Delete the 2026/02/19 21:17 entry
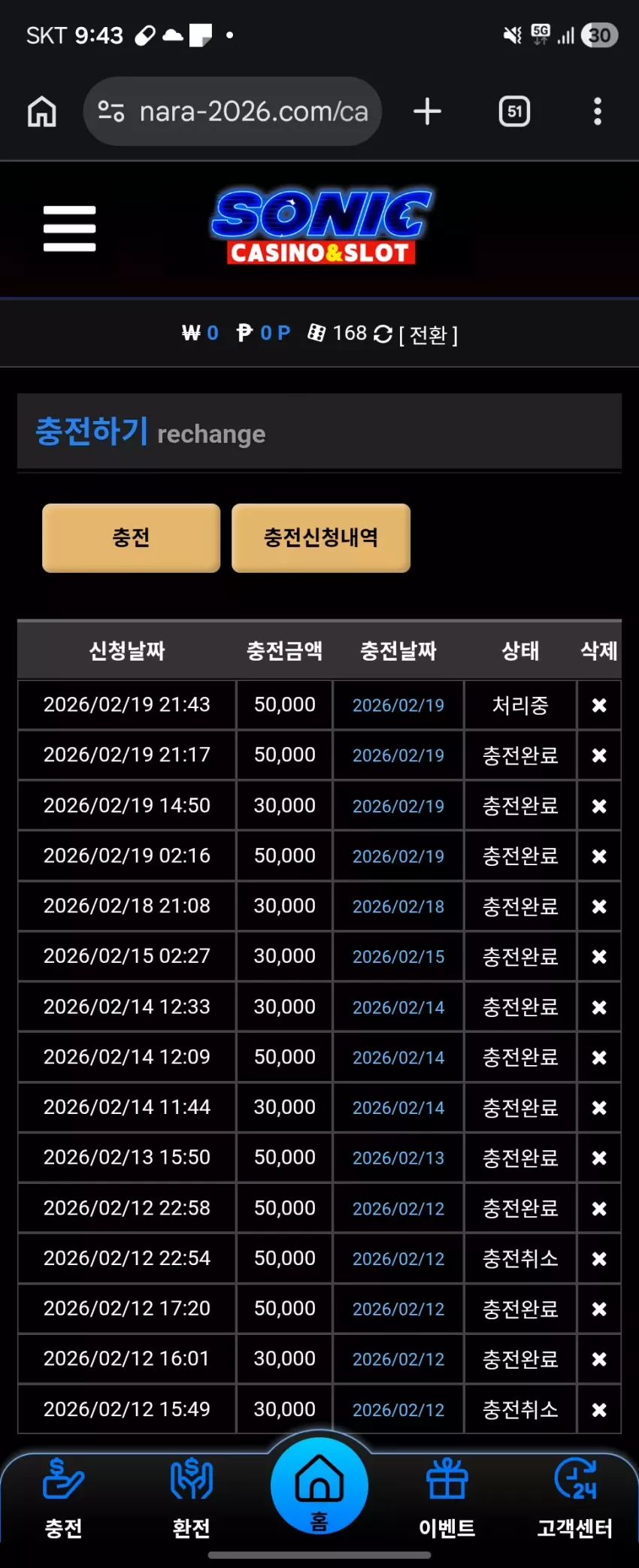Image resolution: width=639 pixels, height=1568 pixels. click(599, 755)
